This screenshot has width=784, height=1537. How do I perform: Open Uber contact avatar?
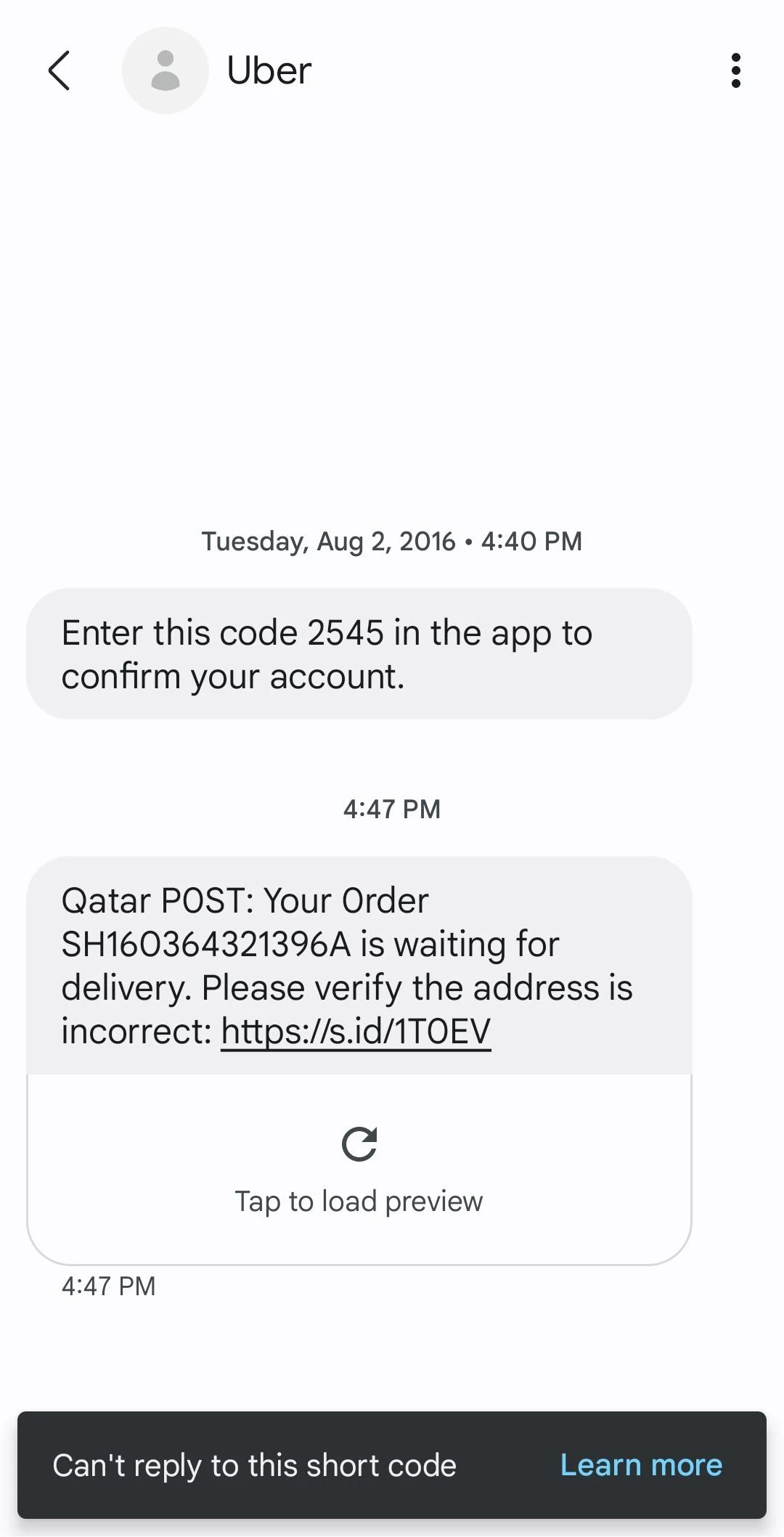(166, 70)
